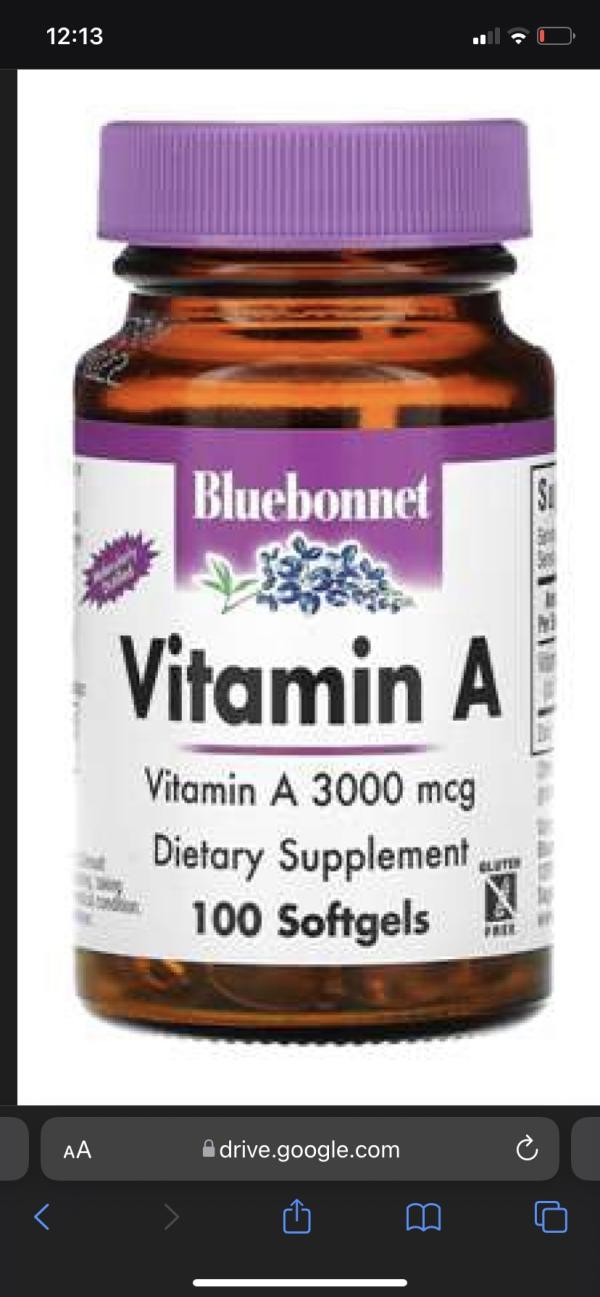Show all open tabs
600x1297 pixels.
(x=551, y=1217)
